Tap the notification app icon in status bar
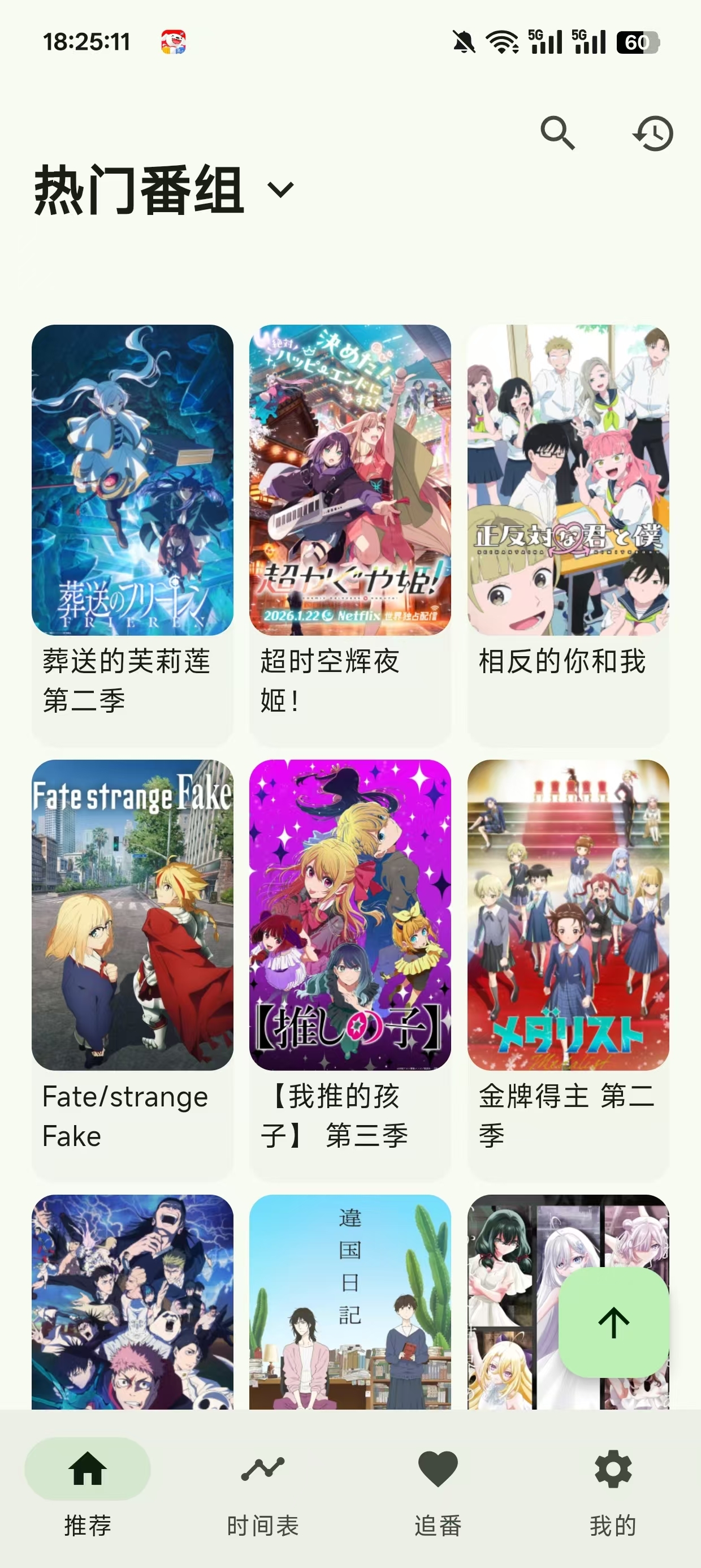Screen dimensions: 701x1568 172,41
